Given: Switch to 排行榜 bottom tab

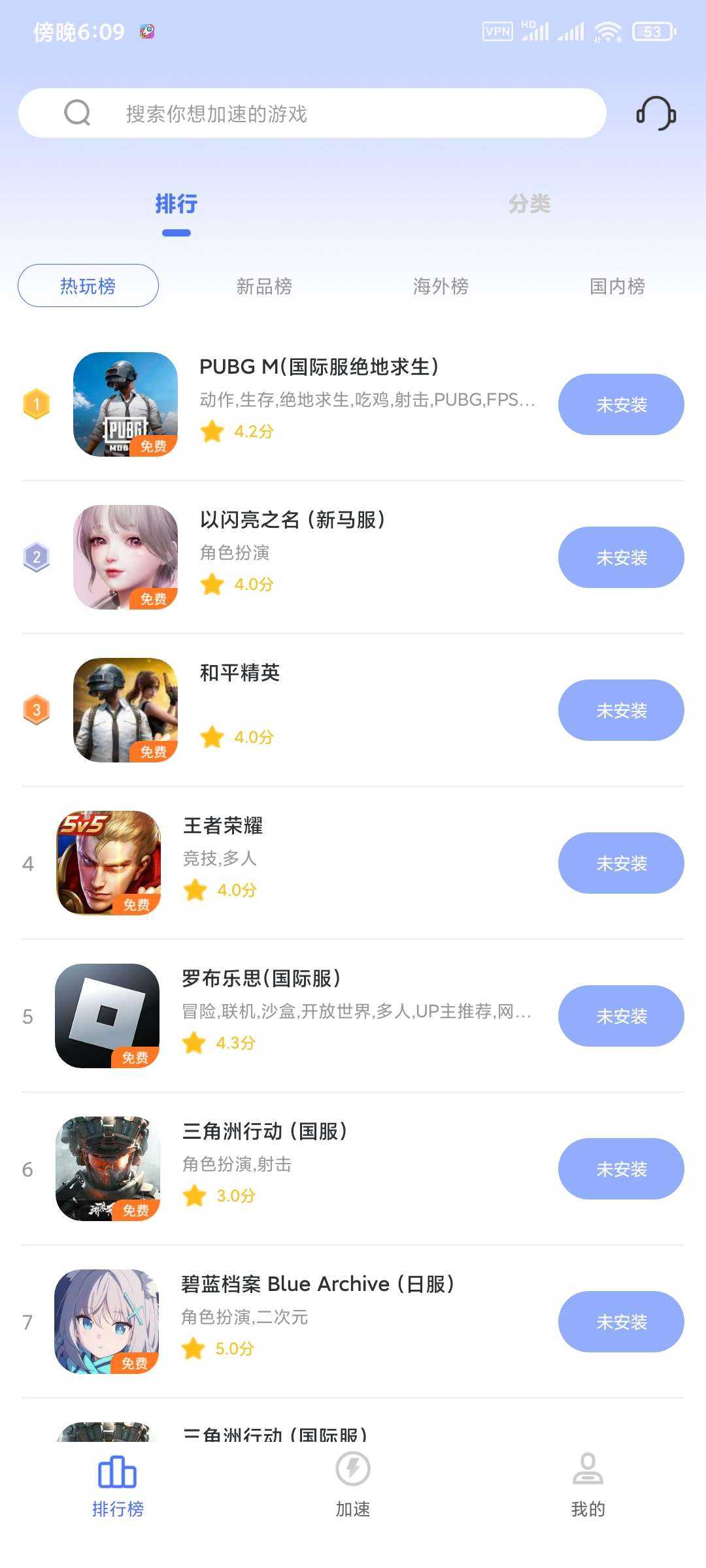Looking at the screenshot, I should coord(118,1484).
